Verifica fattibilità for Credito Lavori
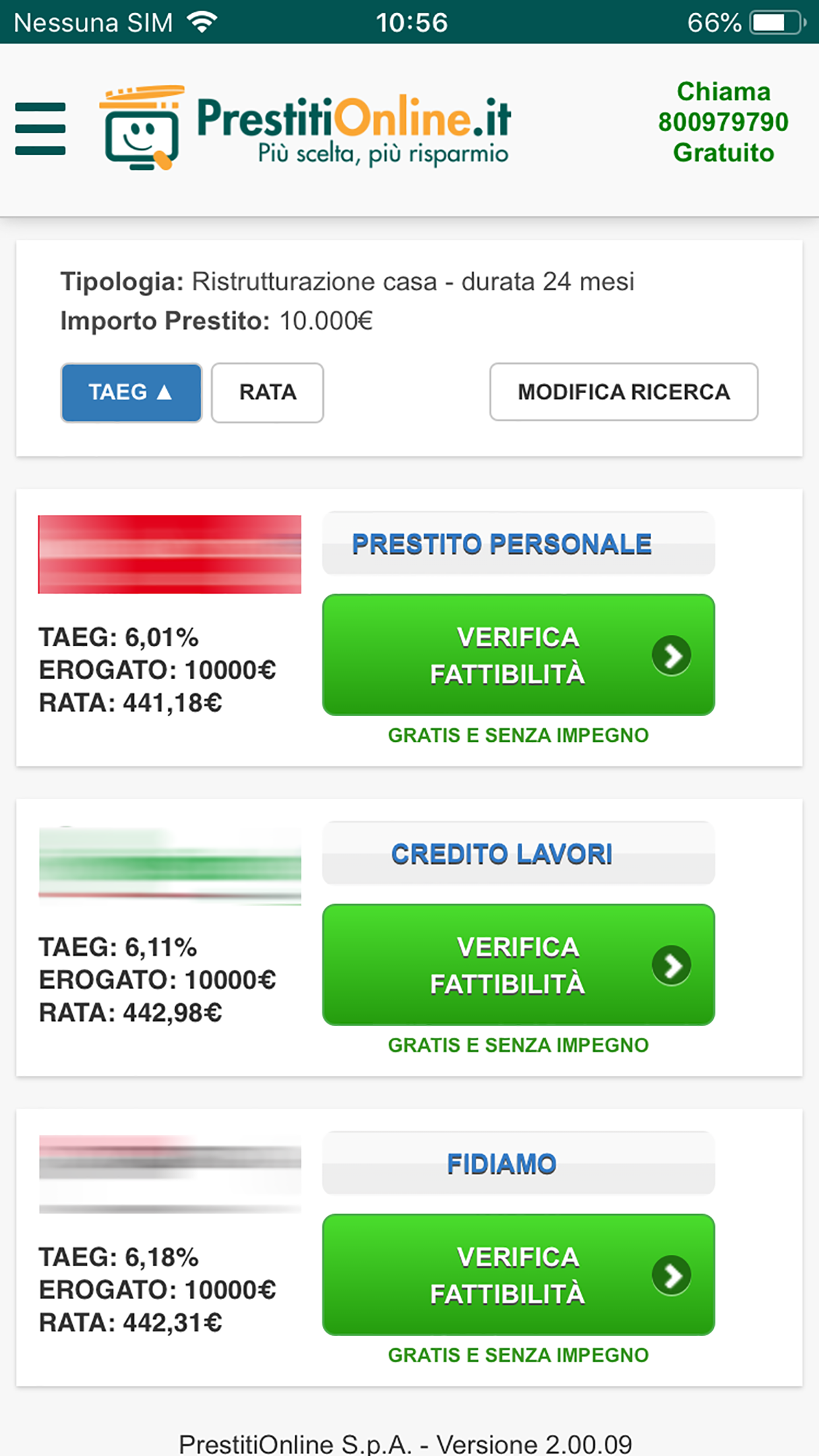 (518, 965)
